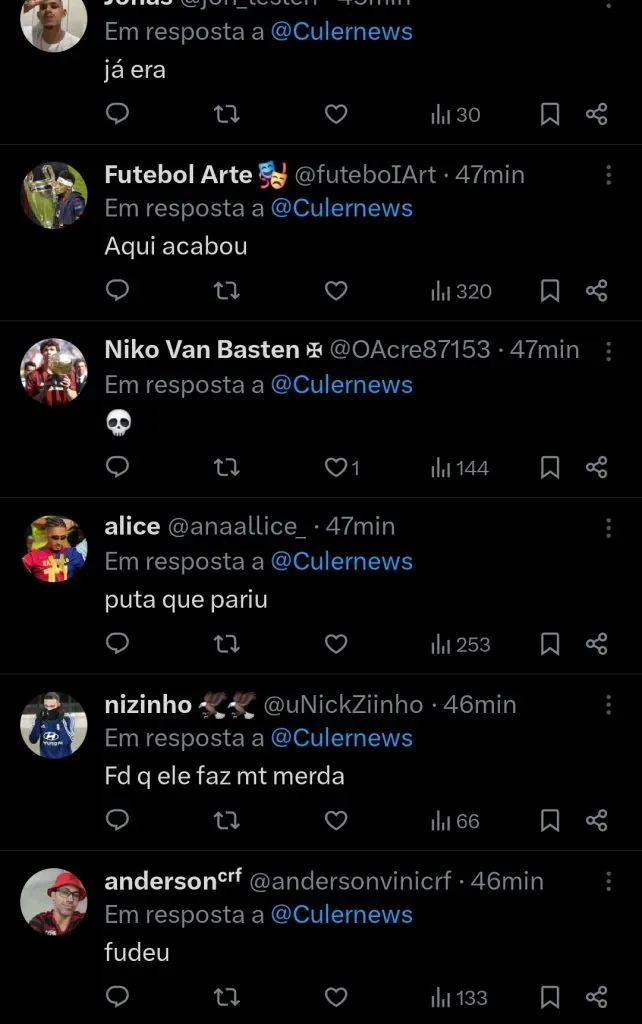Like the 'já era' reply

pos(336,115)
